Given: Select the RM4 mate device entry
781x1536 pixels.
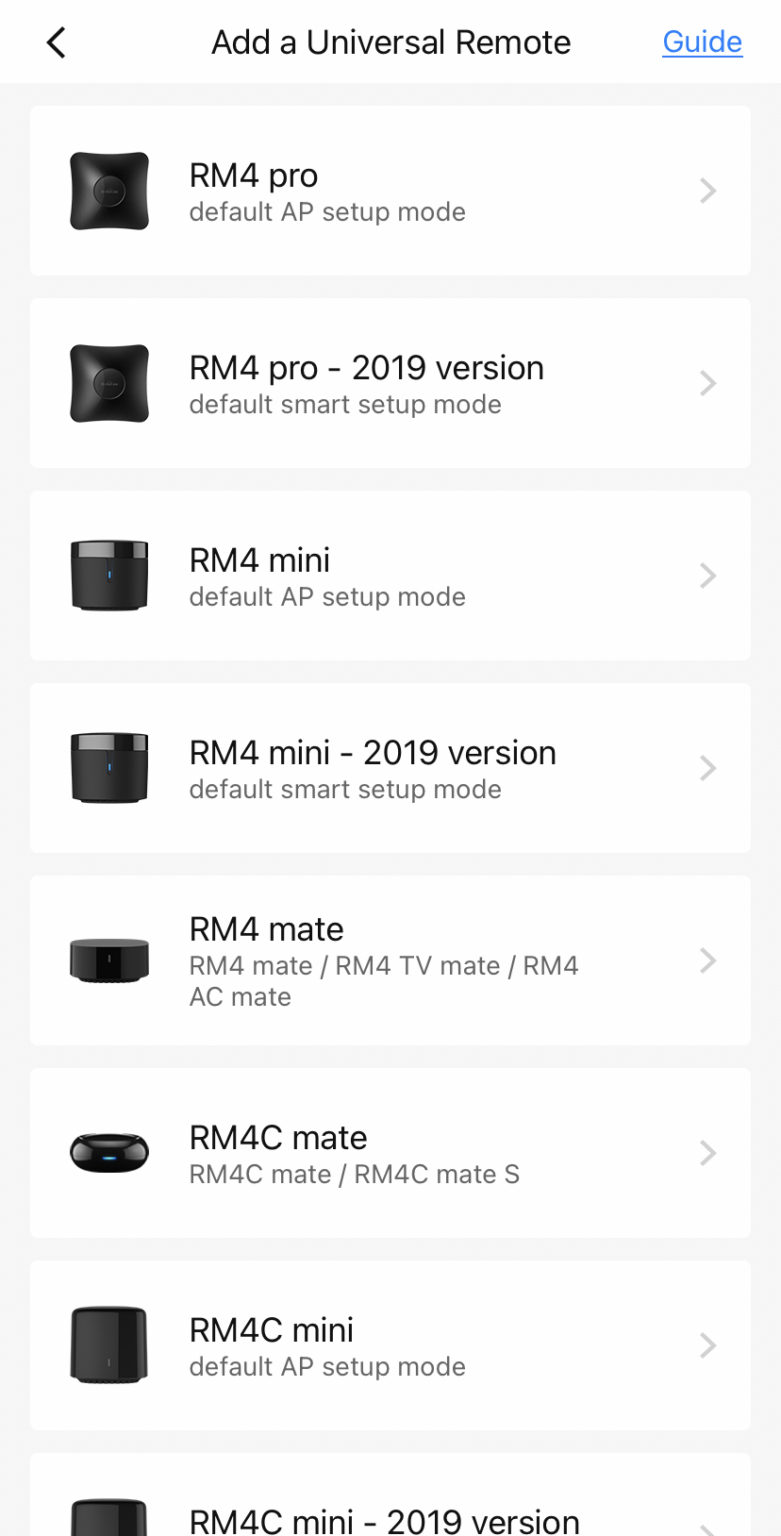Looking at the screenshot, I should [x=390, y=960].
